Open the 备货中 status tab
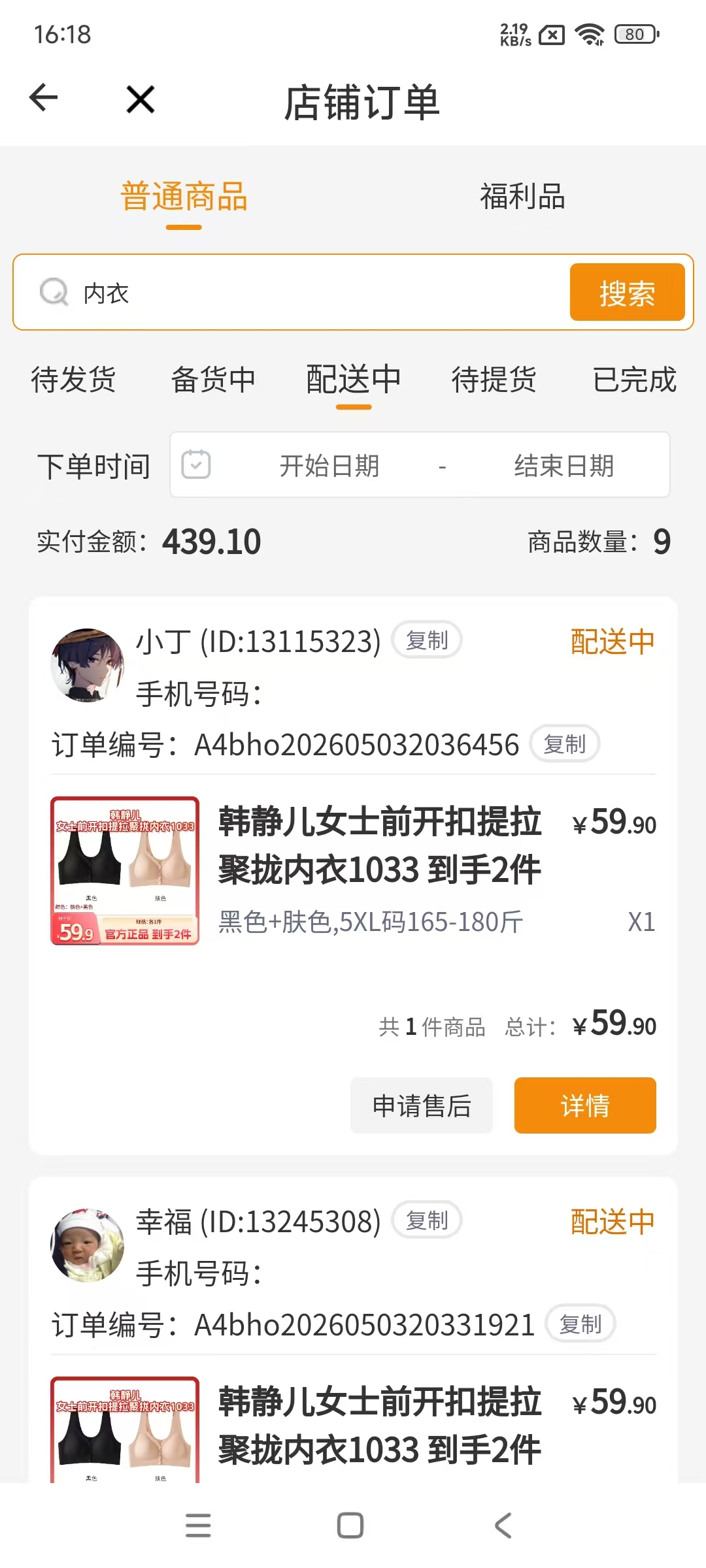The image size is (706, 1568). tap(213, 380)
